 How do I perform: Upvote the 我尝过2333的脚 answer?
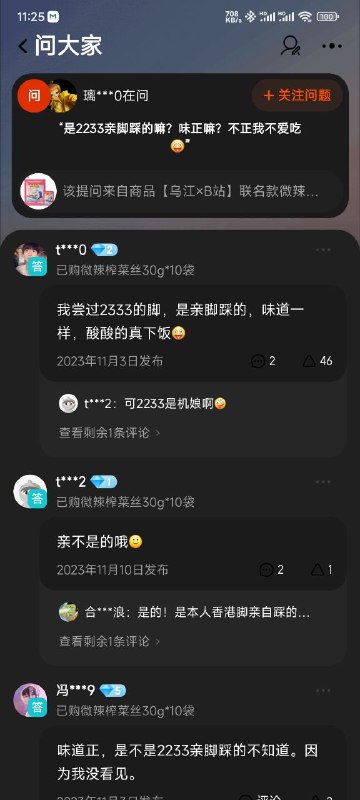tap(317, 361)
